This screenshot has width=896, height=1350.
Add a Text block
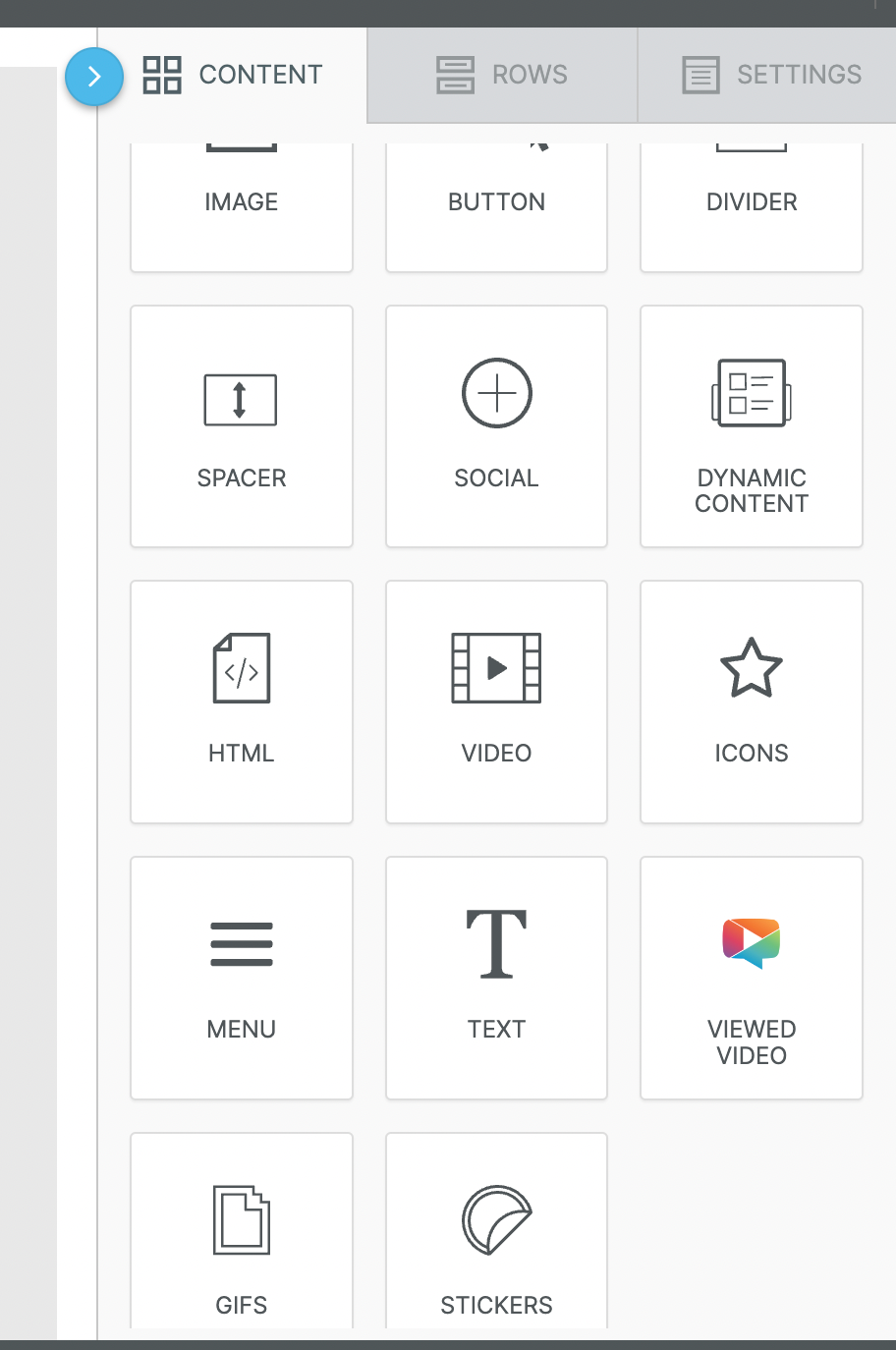(x=496, y=978)
